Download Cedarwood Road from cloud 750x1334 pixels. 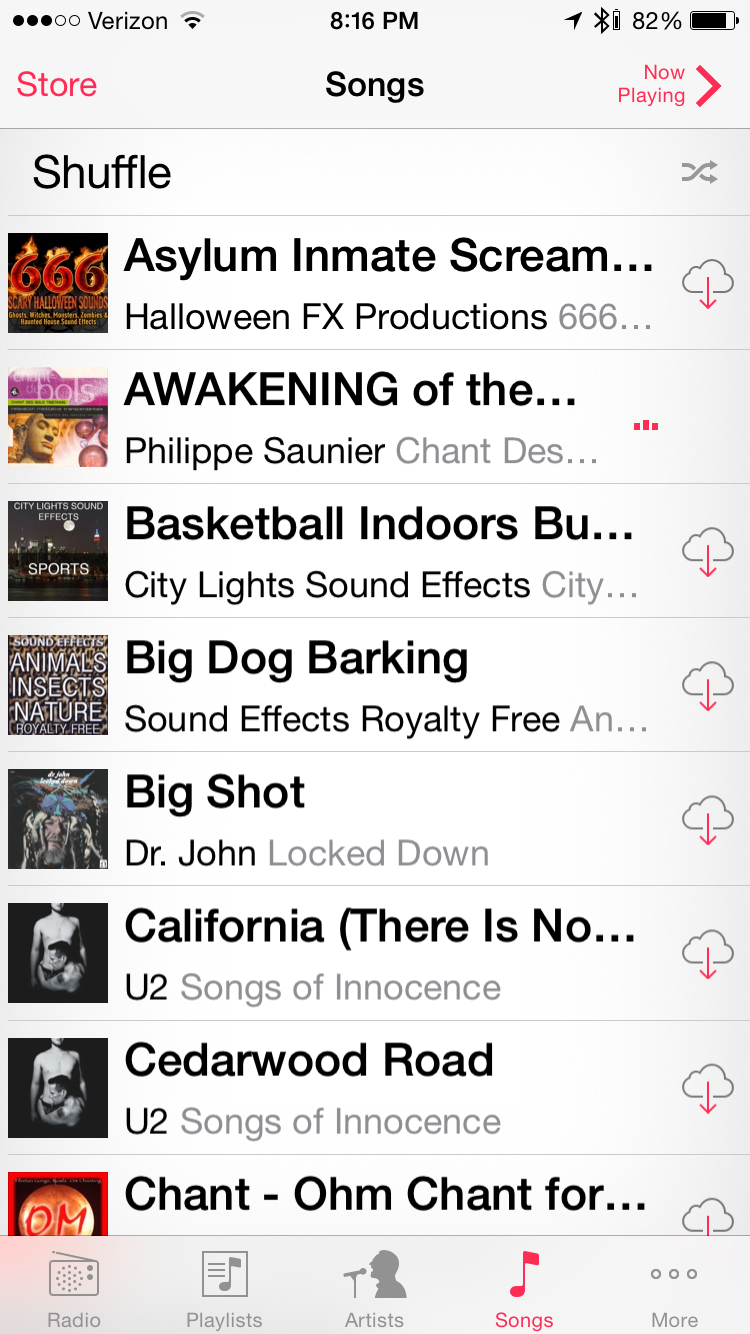707,1088
